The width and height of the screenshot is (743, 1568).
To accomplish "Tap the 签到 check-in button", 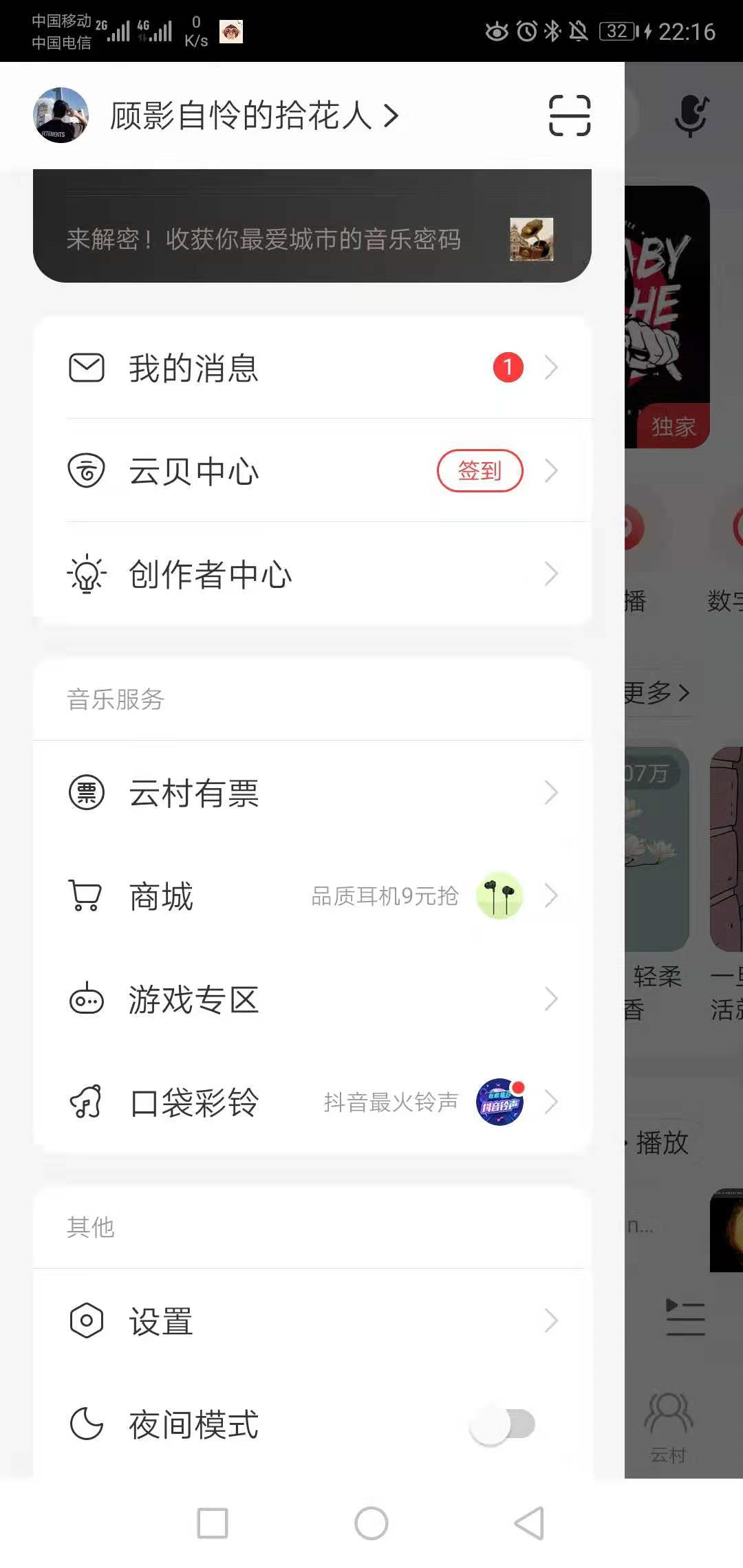I will pyautogui.click(x=480, y=471).
